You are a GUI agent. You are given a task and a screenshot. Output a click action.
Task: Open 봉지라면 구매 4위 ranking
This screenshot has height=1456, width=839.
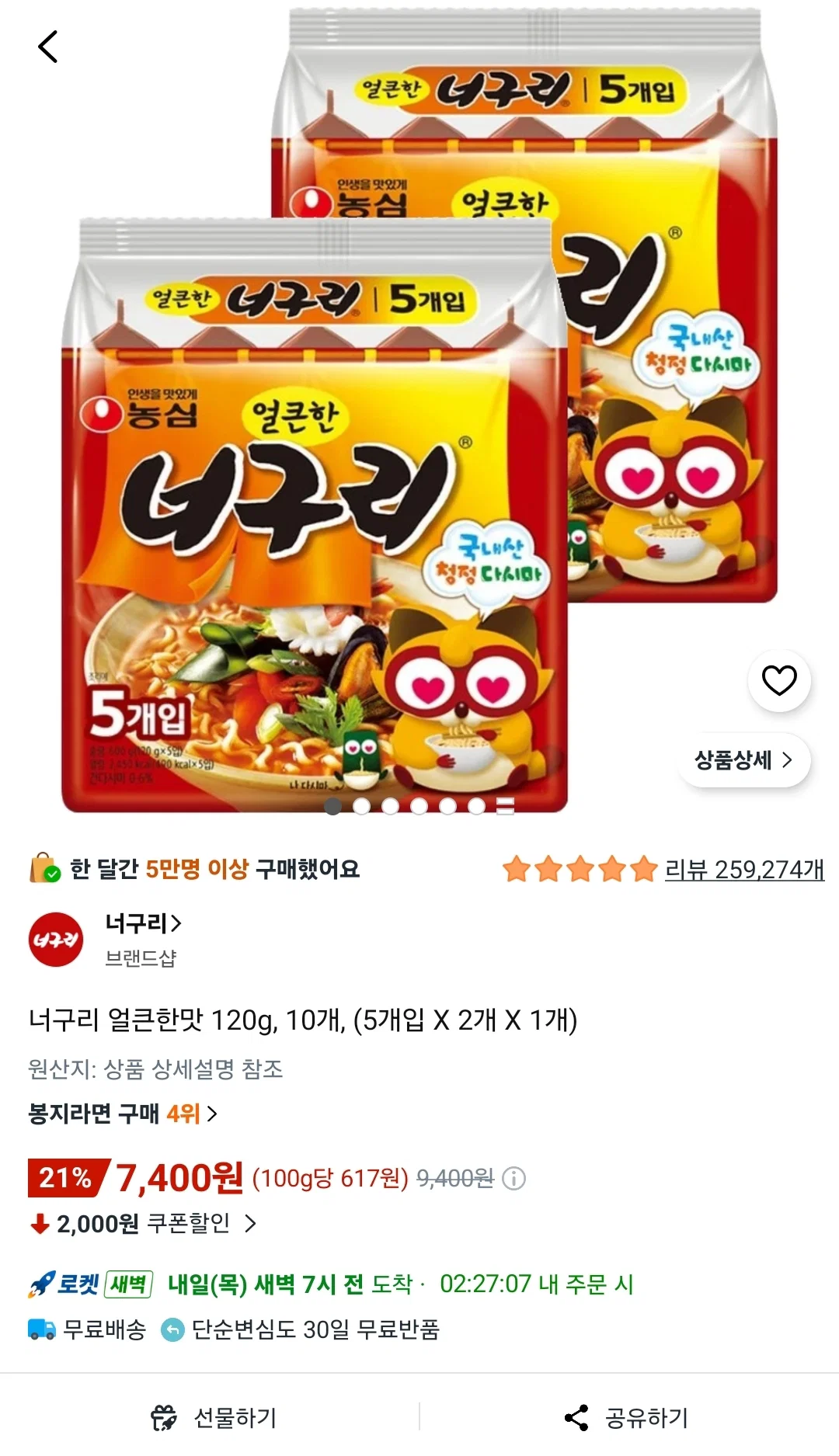click(123, 1114)
